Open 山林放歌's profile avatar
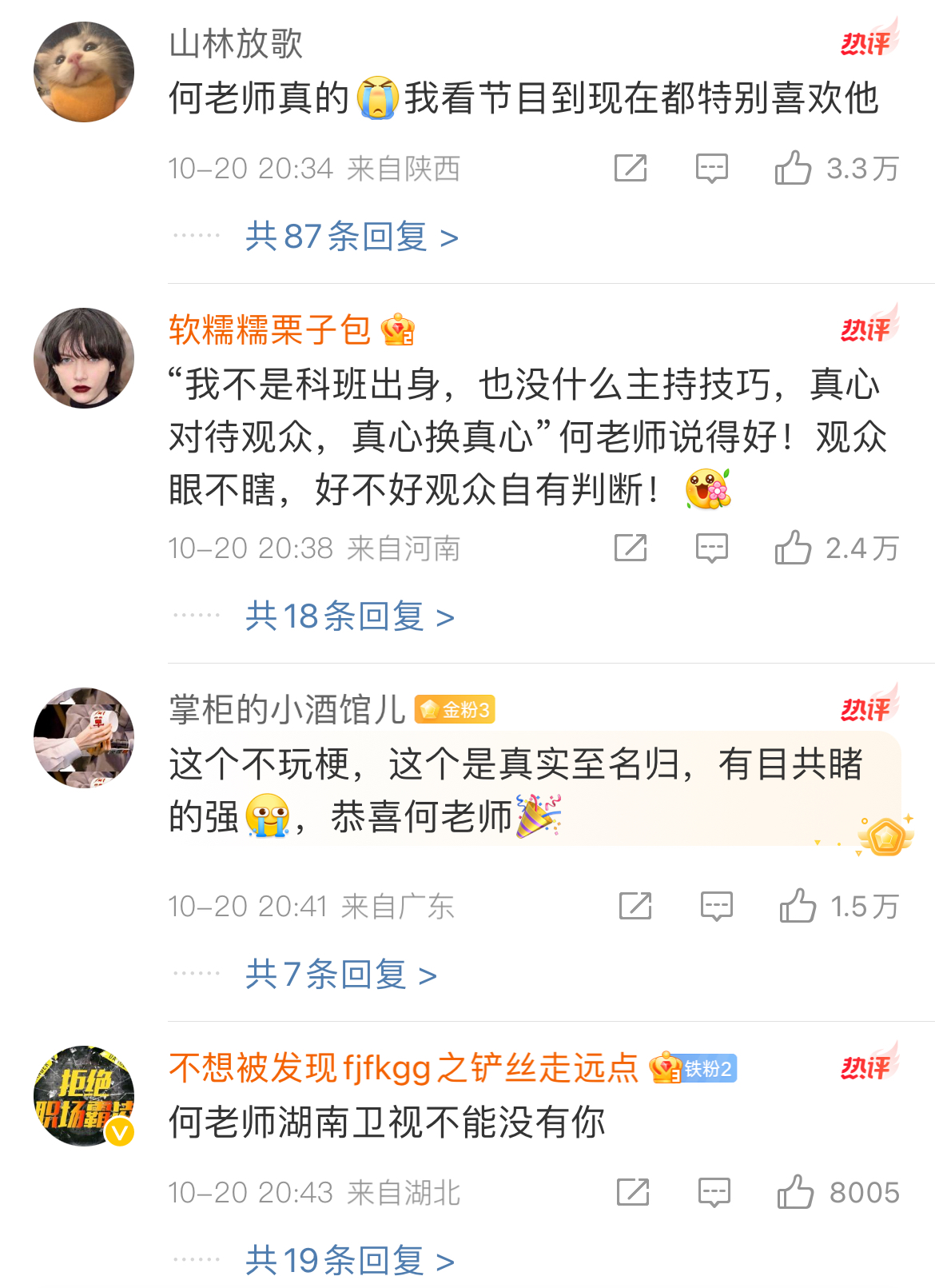The width and height of the screenshot is (935, 1288). pyautogui.click(x=84, y=72)
